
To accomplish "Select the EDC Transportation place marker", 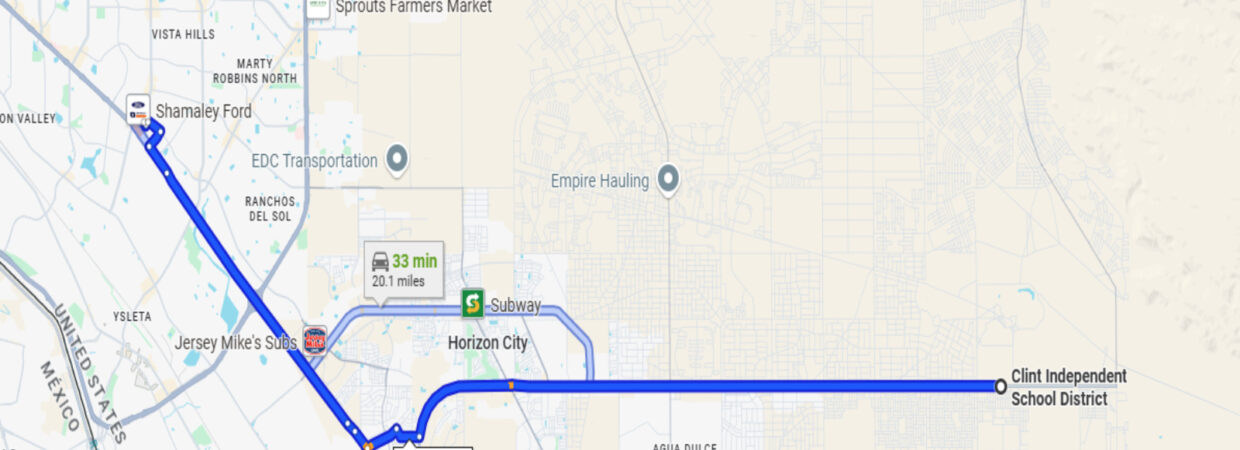I will click(397, 158).
